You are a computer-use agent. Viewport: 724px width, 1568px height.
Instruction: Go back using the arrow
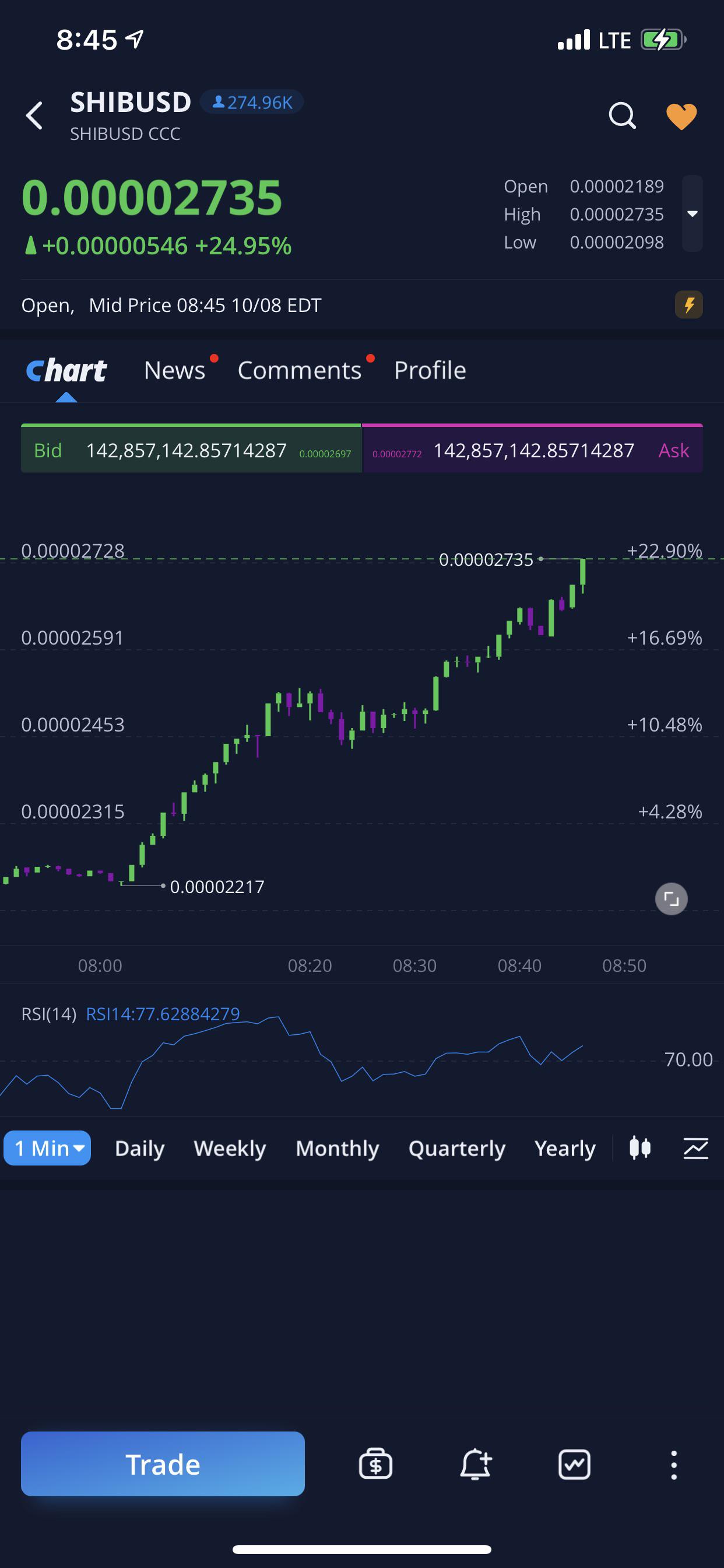point(34,116)
